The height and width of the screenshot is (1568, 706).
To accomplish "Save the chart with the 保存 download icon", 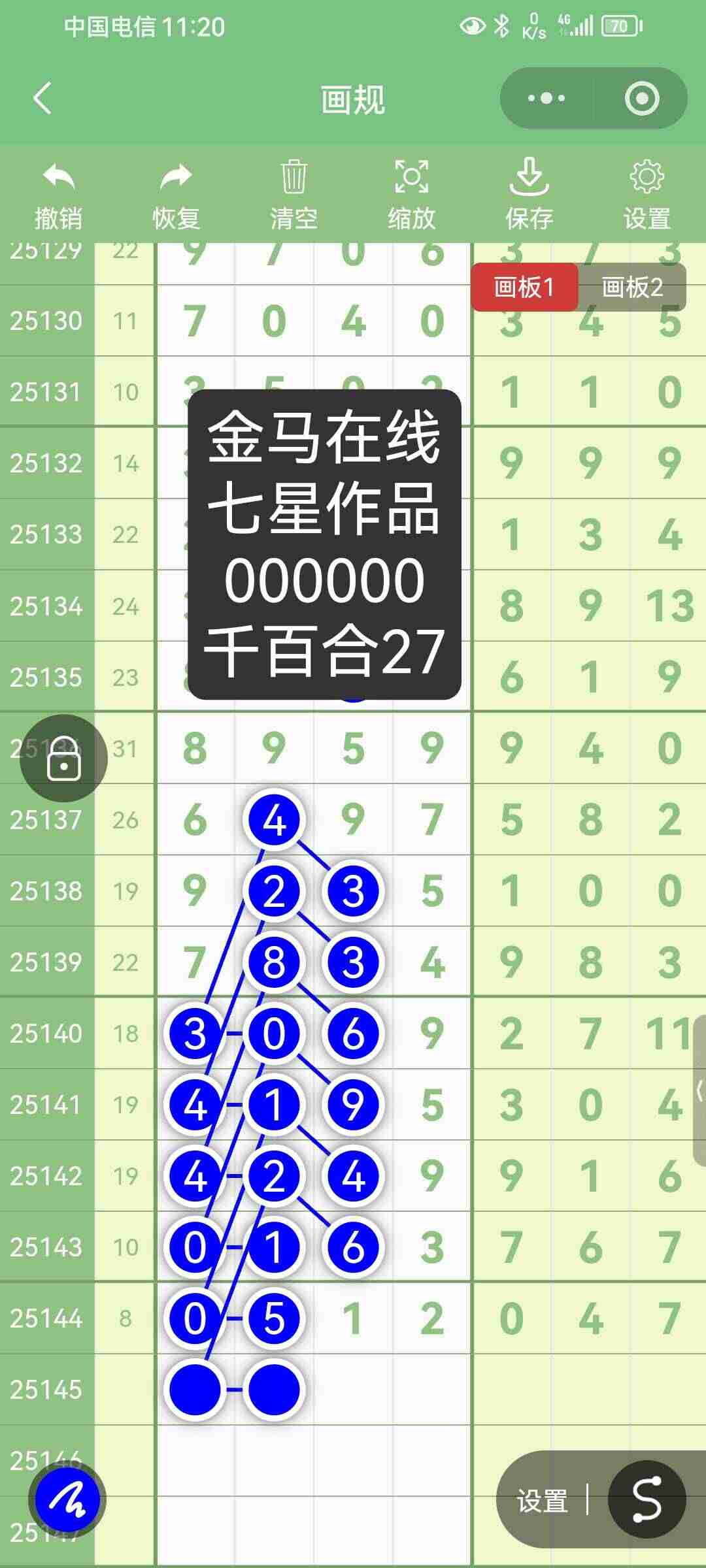I will 528,177.
